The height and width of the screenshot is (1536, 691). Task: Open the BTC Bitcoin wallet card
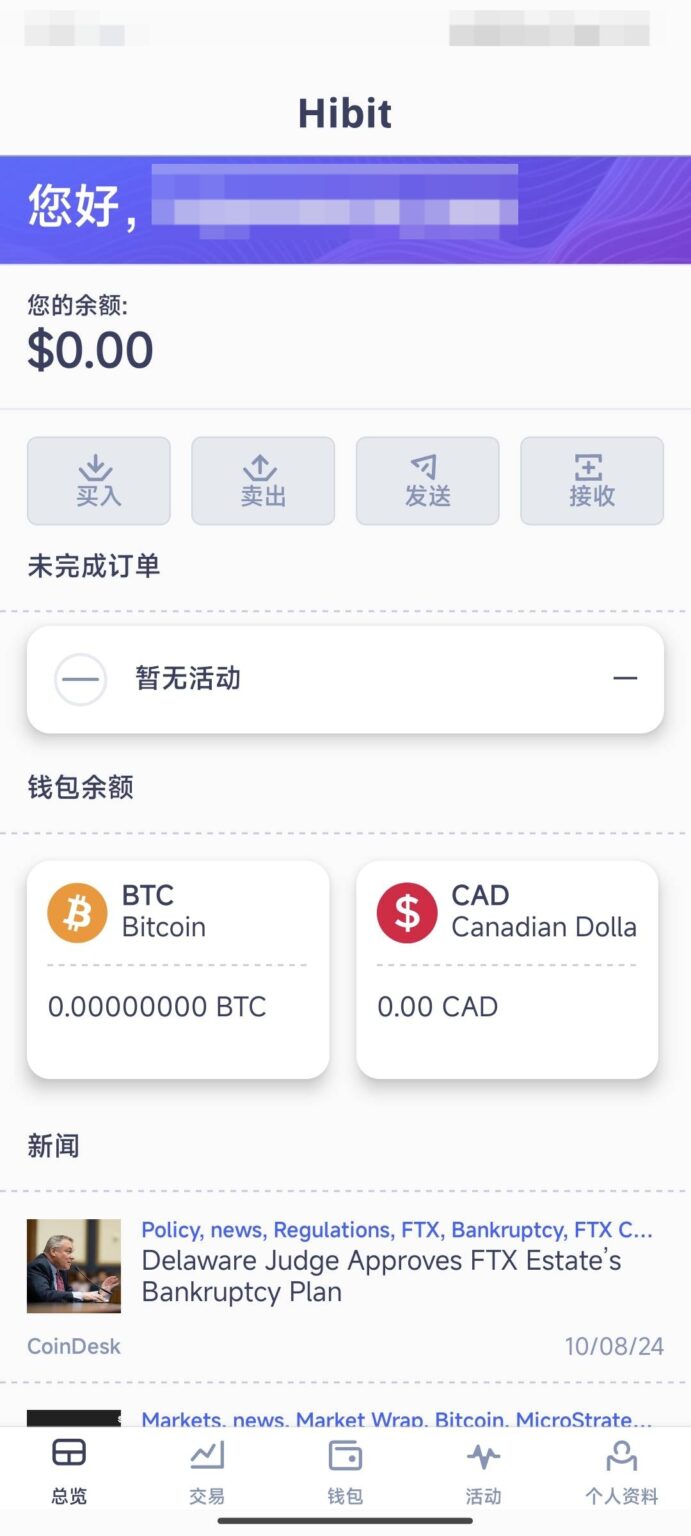click(x=178, y=969)
